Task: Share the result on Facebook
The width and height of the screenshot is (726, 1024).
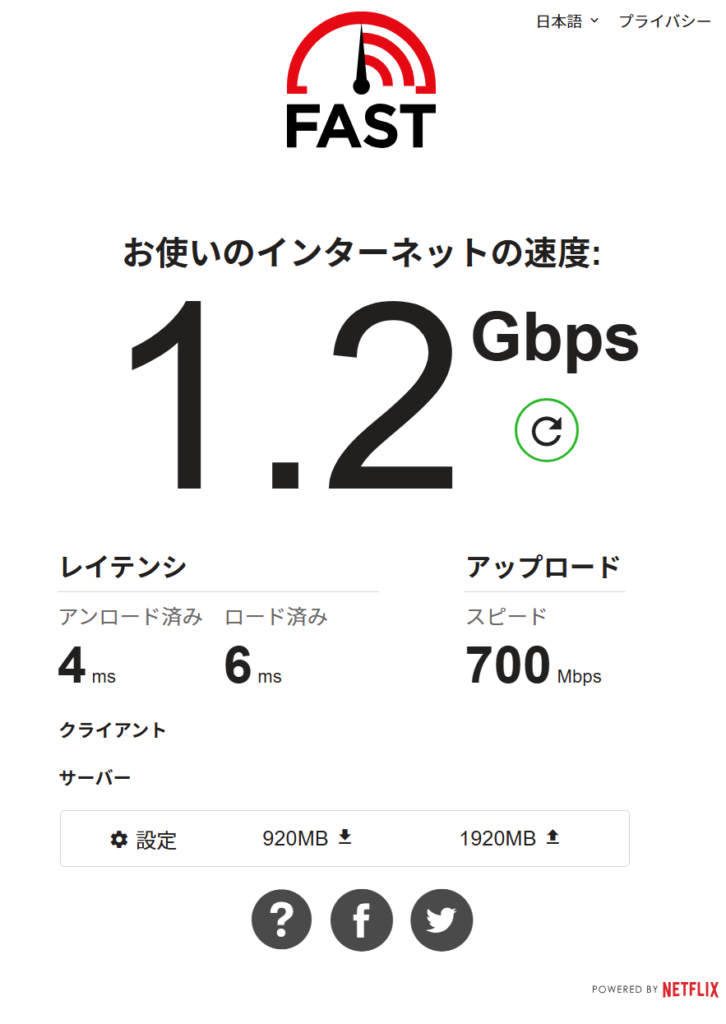Action: click(x=361, y=920)
